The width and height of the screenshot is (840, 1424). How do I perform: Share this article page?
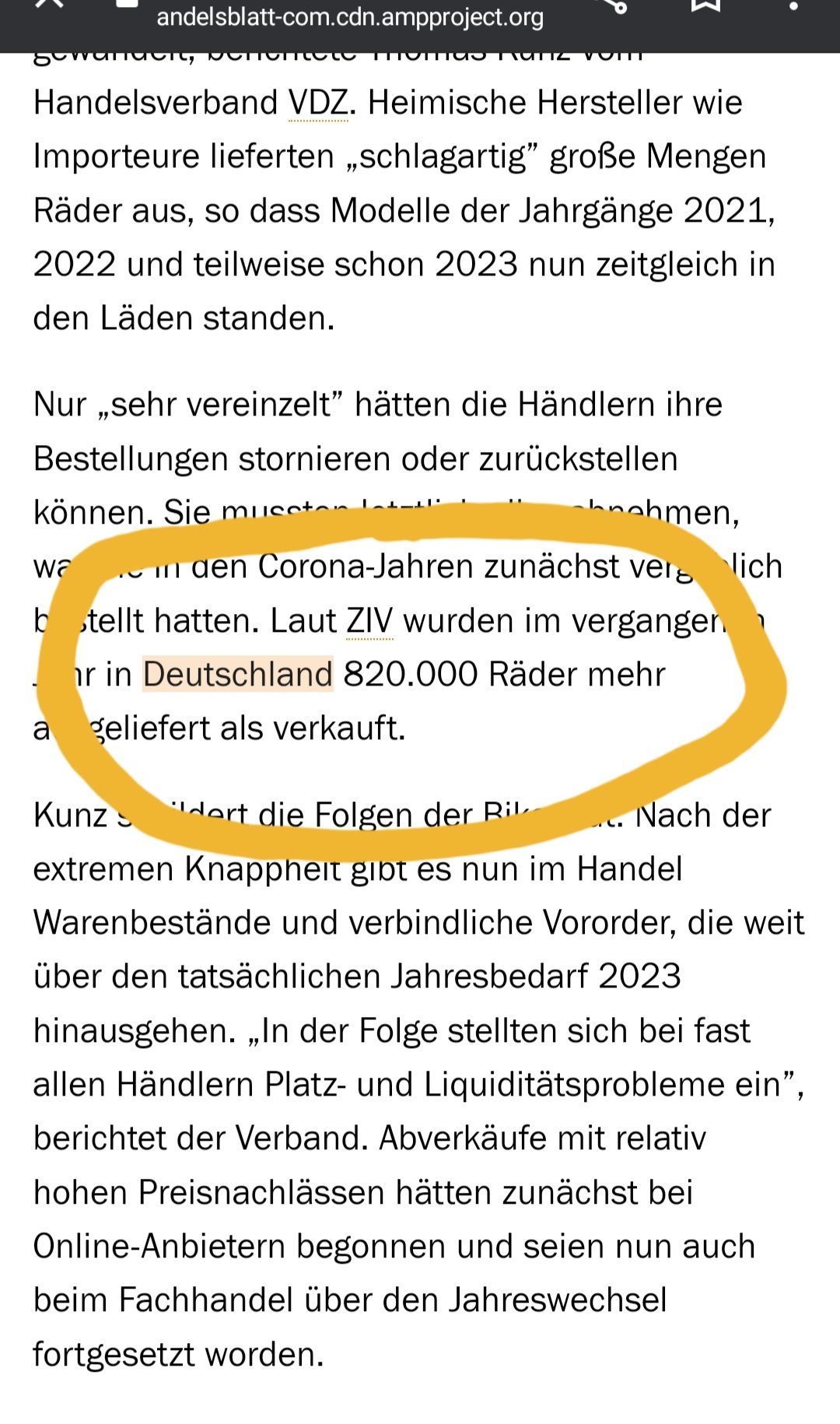pyautogui.click(x=613, y=5)
